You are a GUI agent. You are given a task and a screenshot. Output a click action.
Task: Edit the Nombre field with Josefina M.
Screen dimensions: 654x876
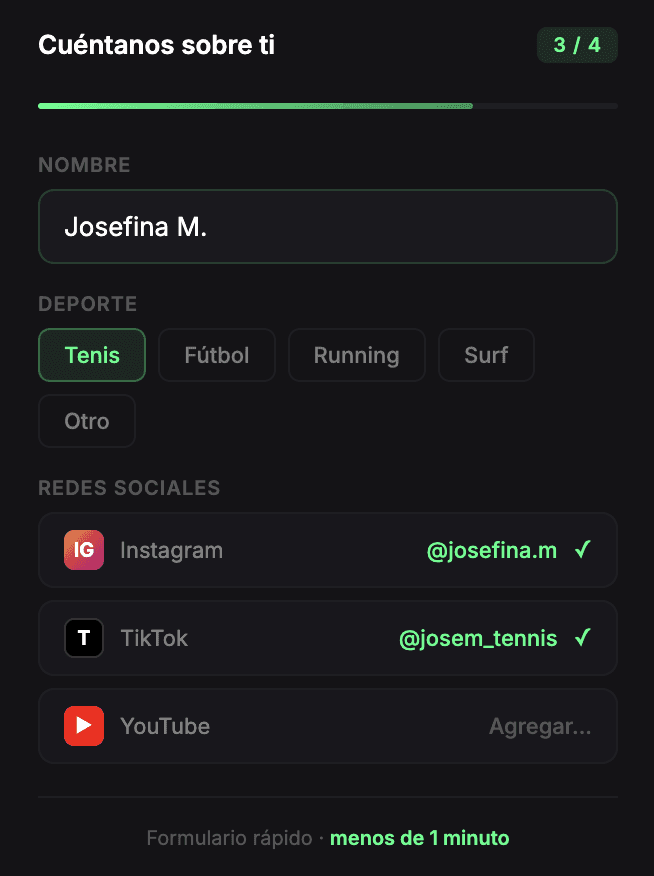tap(327, 227)
